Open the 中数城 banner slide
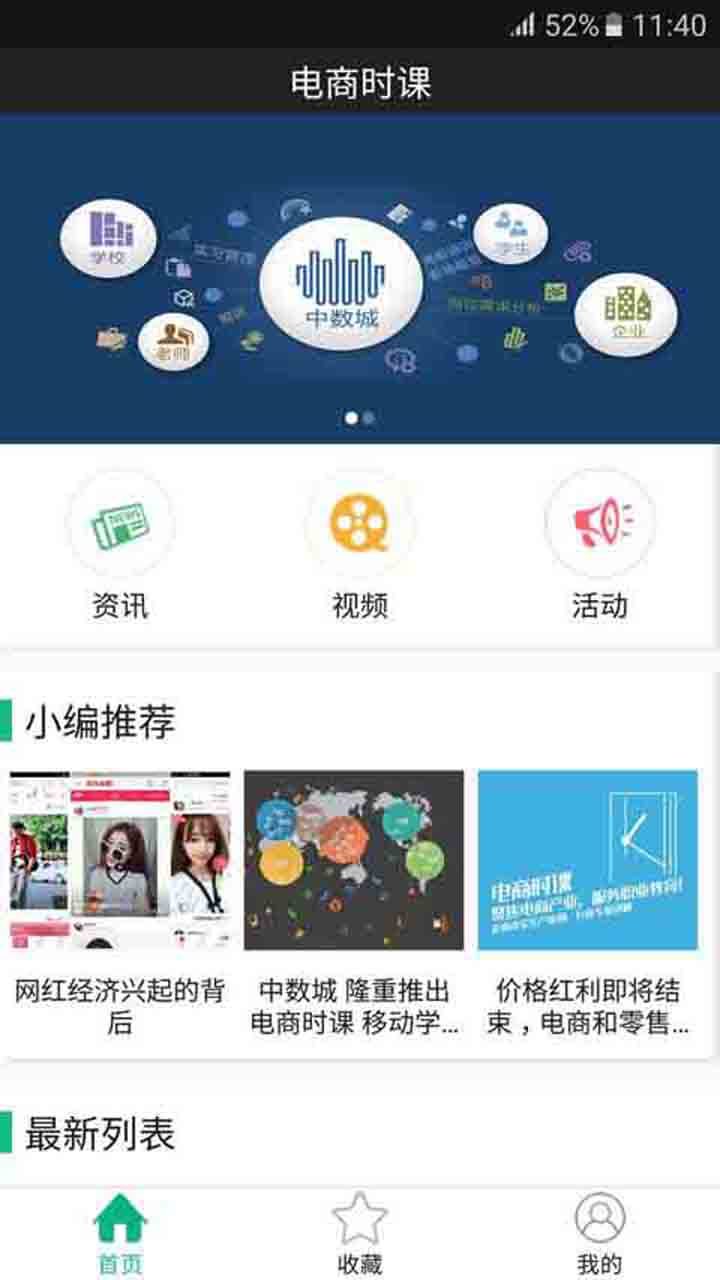 point(360,280)
